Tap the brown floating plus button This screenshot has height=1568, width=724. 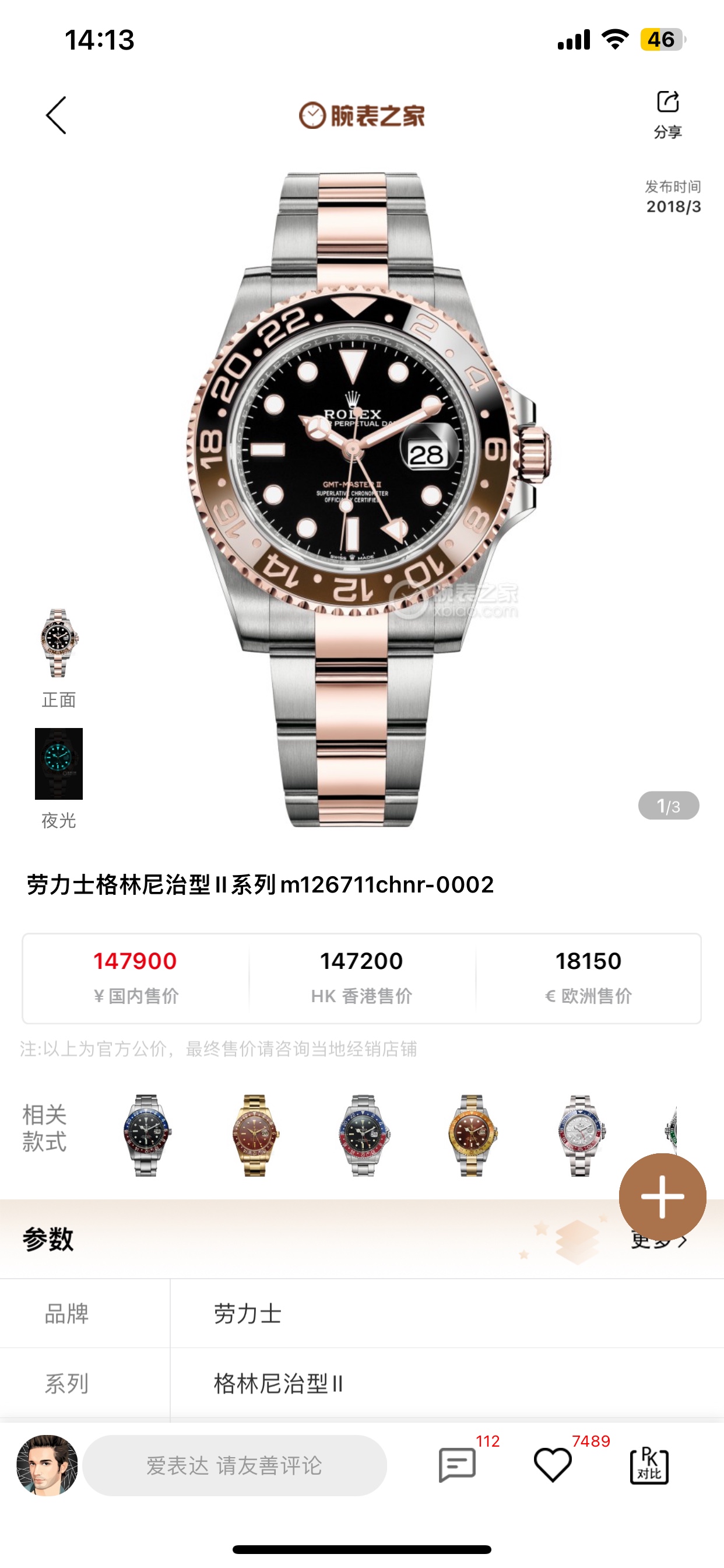[x=662, y=1196]
